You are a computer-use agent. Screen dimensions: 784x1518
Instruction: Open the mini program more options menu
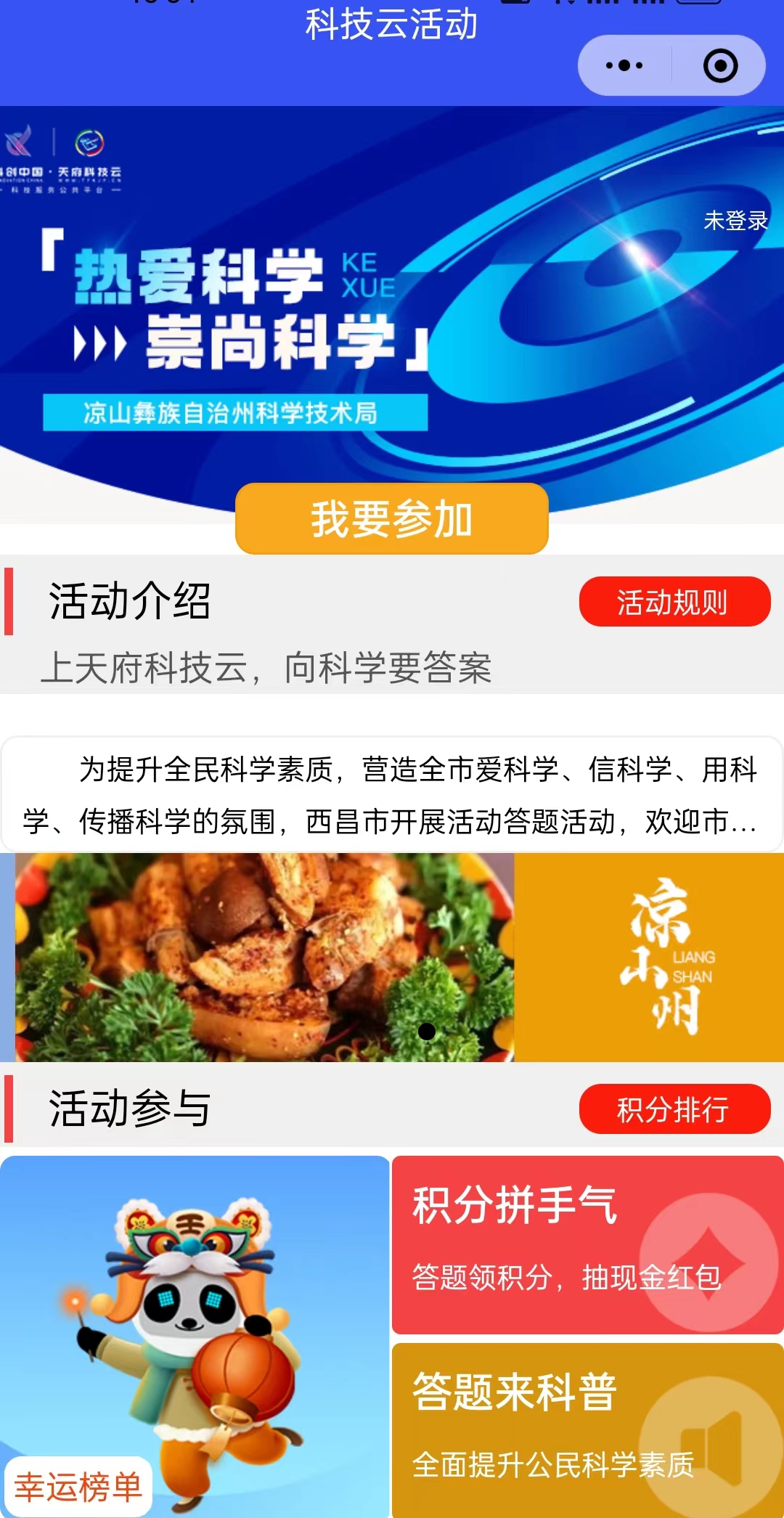pos(624,65)
